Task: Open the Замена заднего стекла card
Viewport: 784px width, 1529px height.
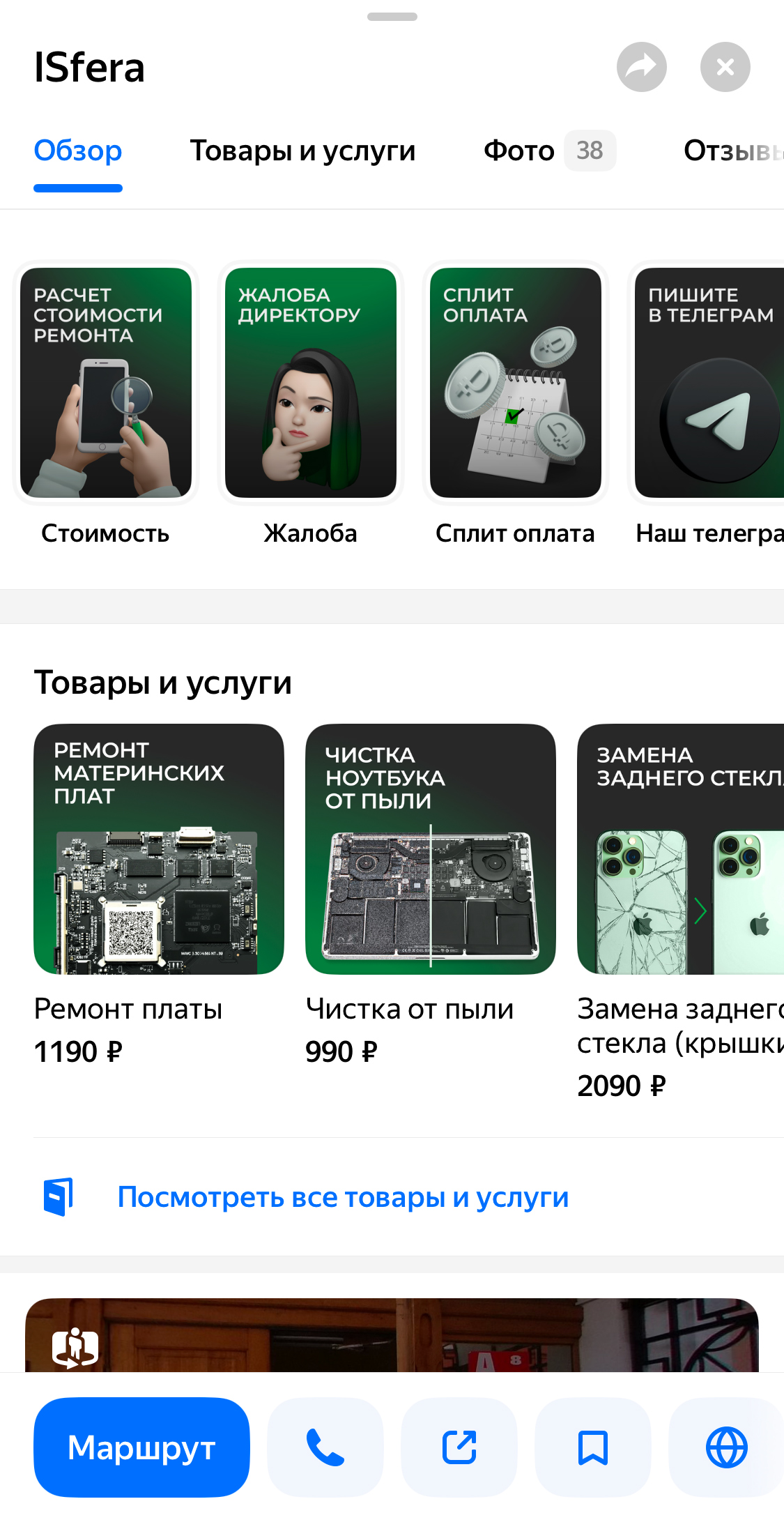Action: tap(680, 849)
